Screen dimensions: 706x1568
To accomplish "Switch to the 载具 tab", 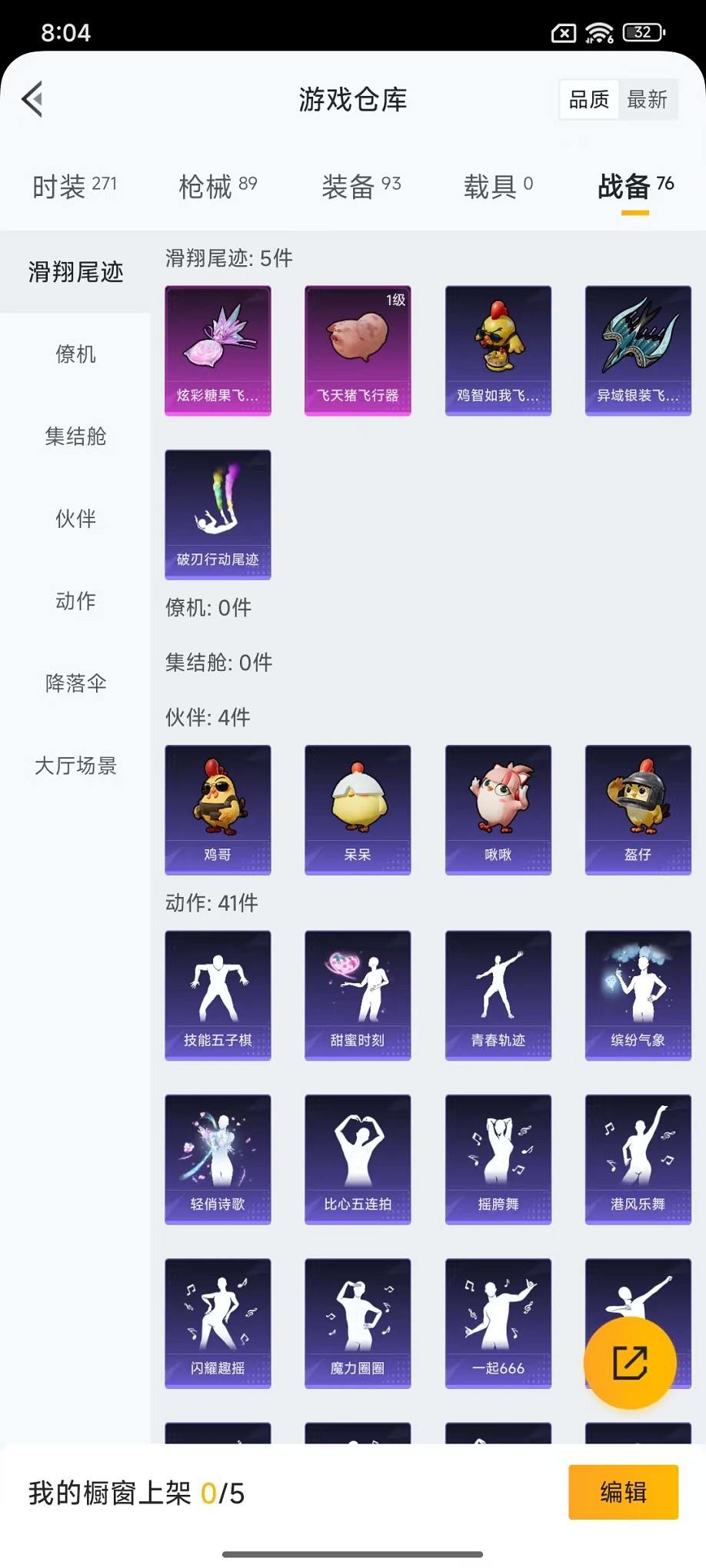I will pyautogui.click(x=498, y=186).
